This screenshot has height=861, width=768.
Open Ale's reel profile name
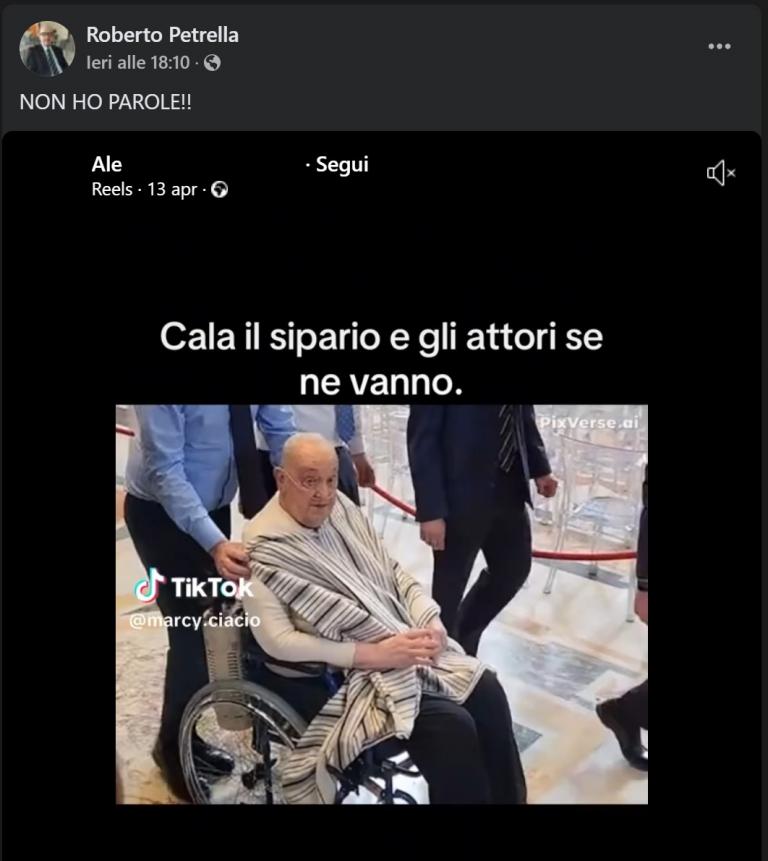[107, 165]
